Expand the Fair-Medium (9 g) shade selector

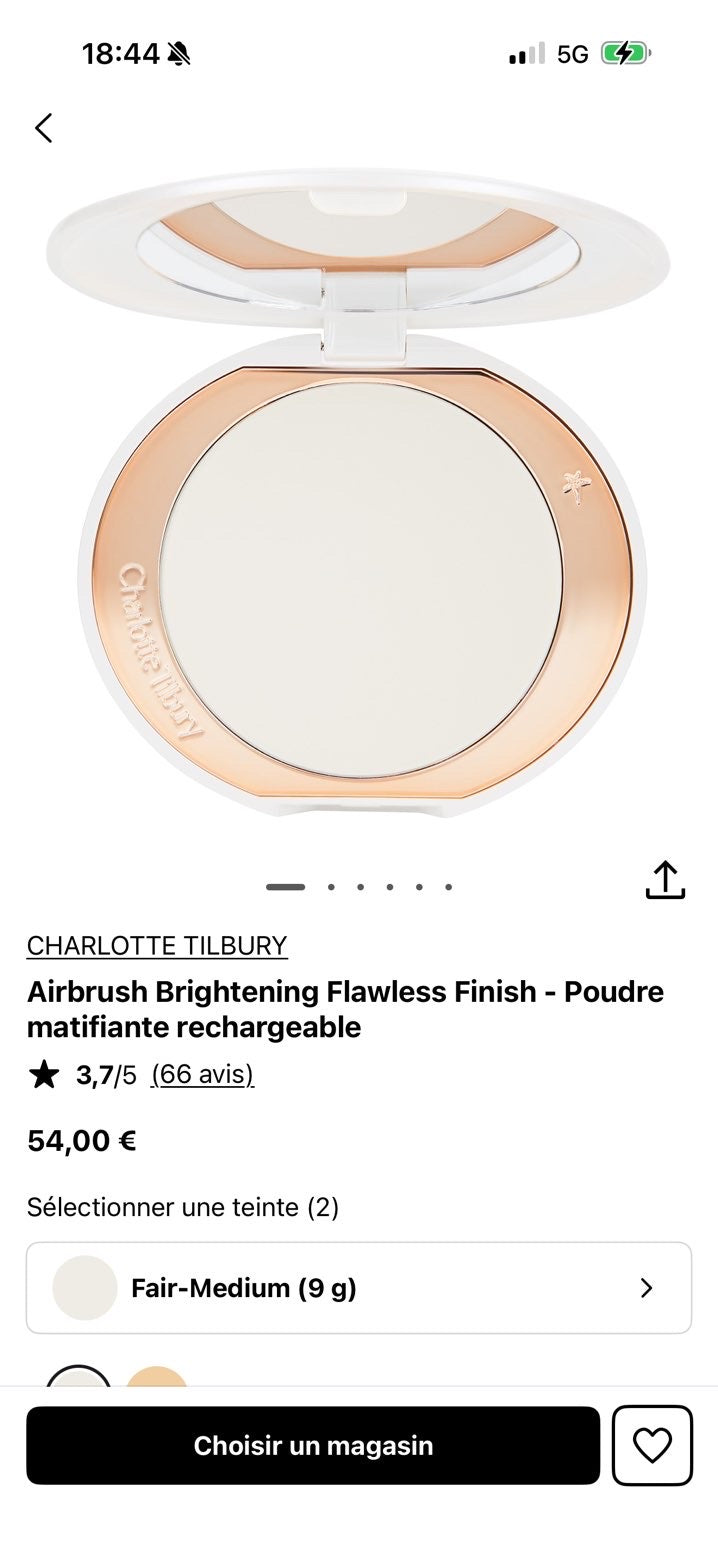[x=359, y=1288]
